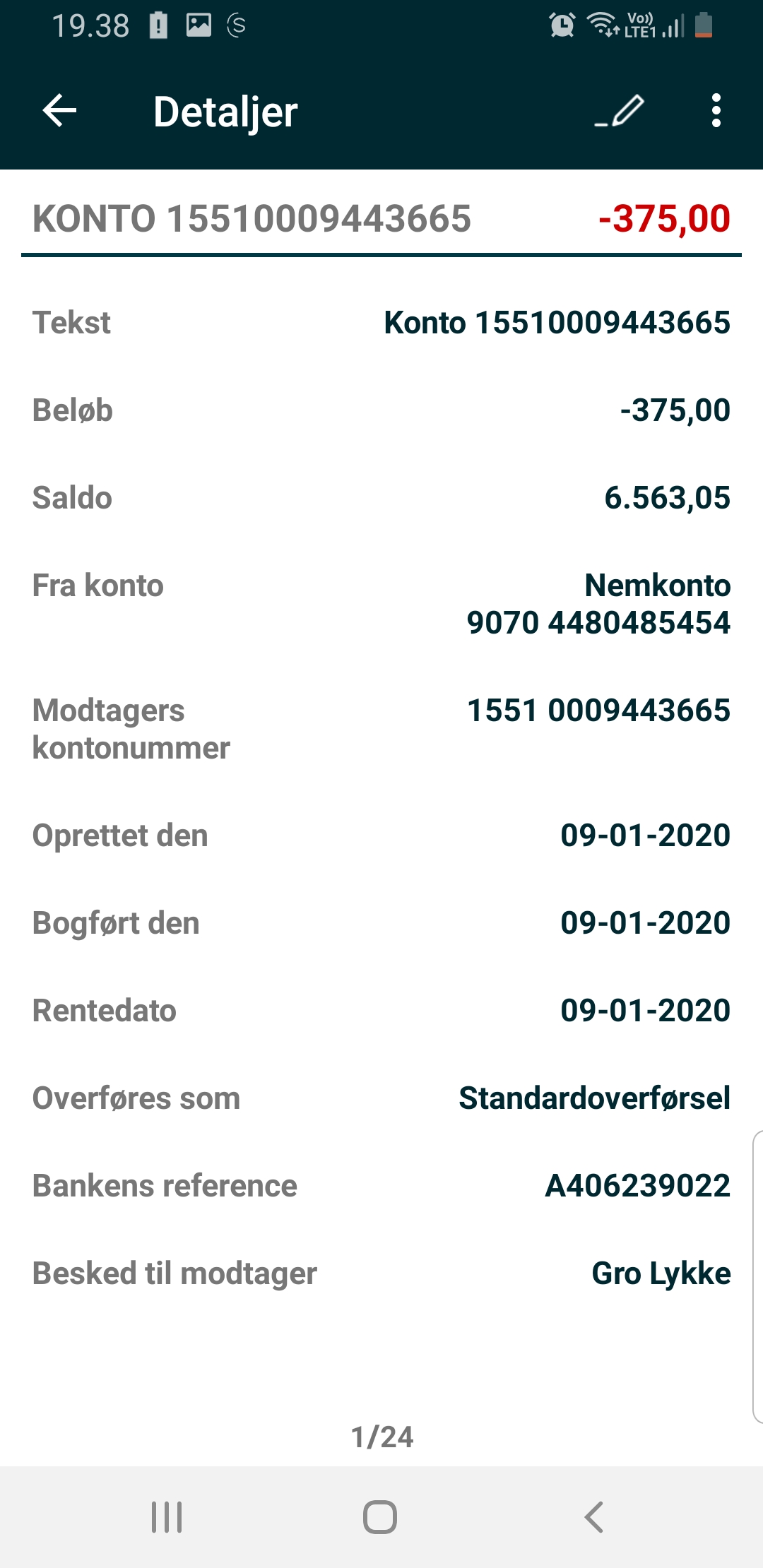Go back using the app bar arrow
The width and height of the screenshot is (763, 1568).
59,111
